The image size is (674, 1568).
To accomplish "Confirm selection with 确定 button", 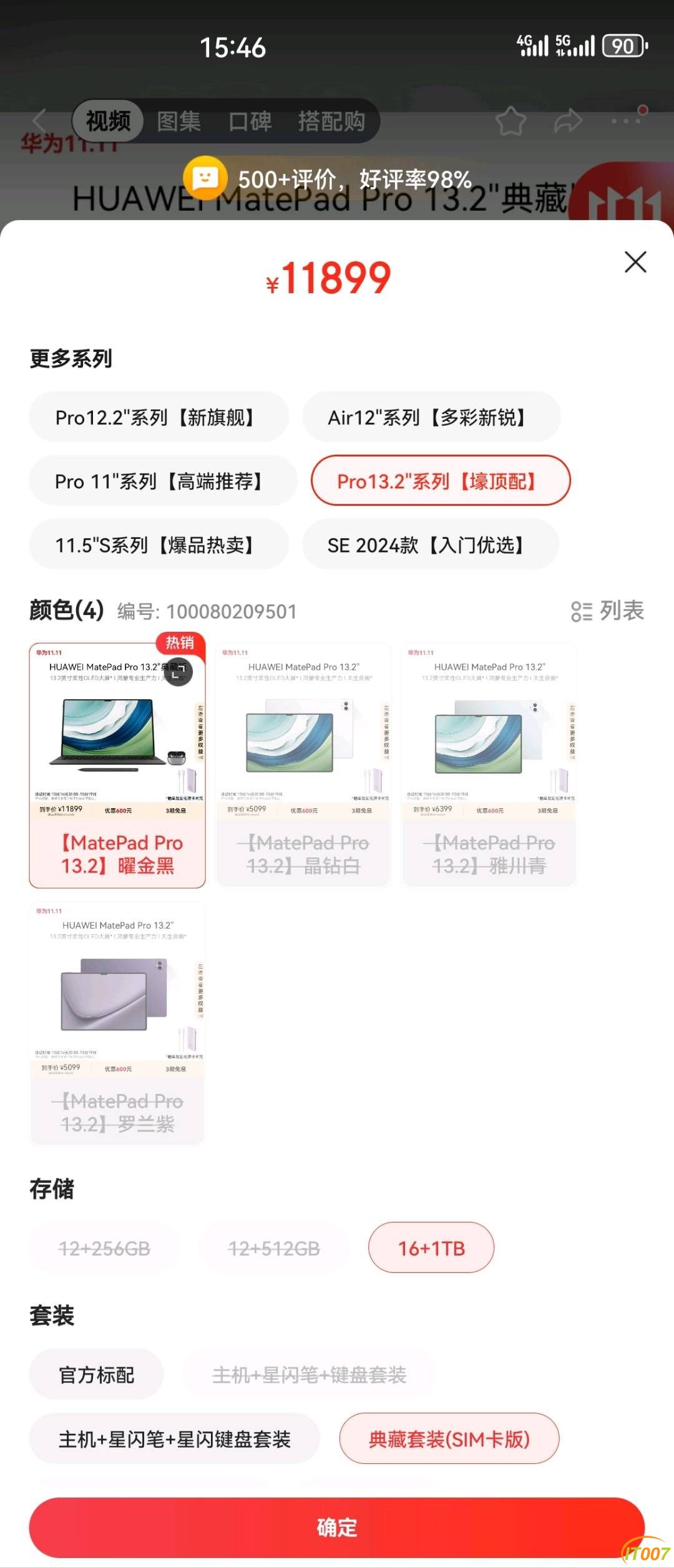I will click(x=336, y=1527).
